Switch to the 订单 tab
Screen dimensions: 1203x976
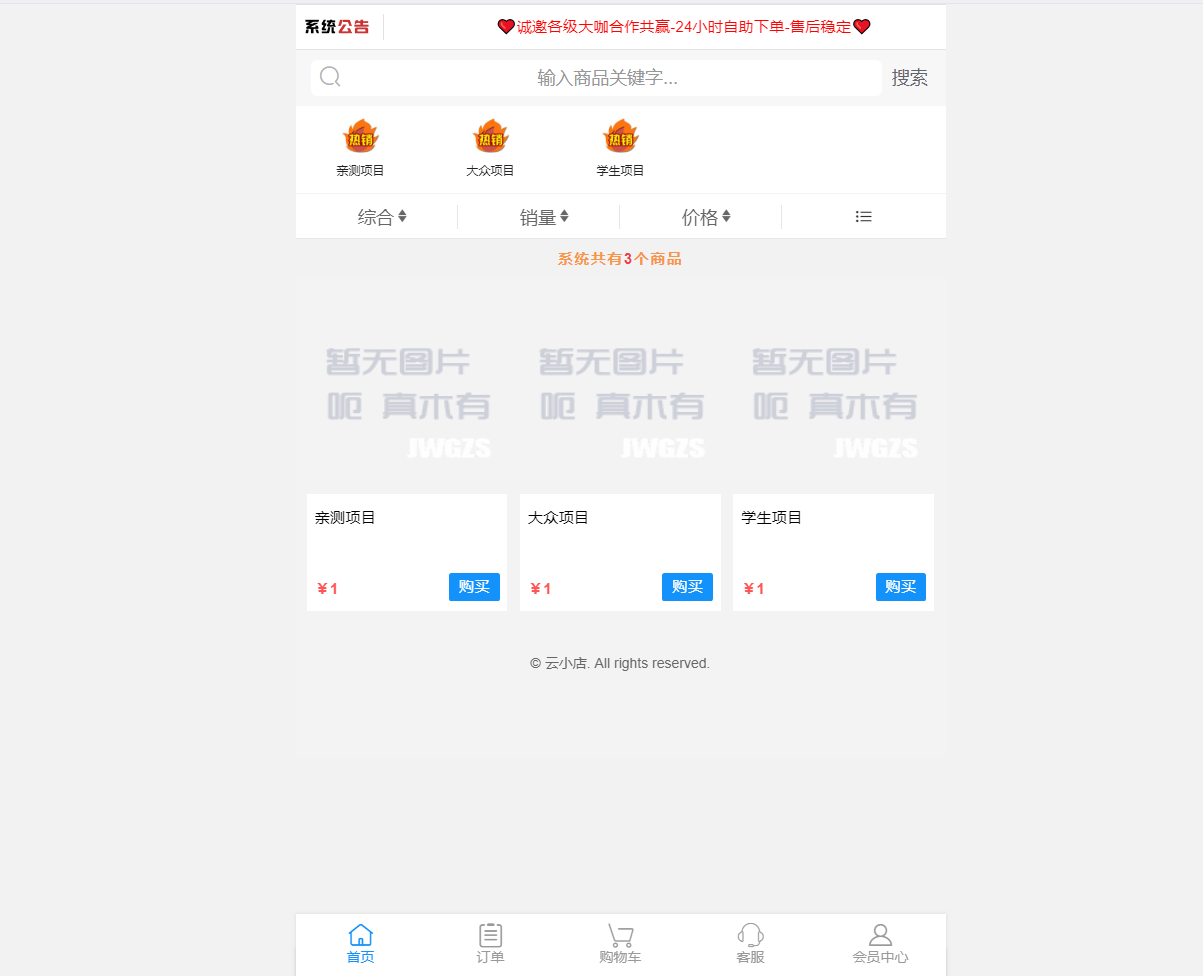[490, 944]
